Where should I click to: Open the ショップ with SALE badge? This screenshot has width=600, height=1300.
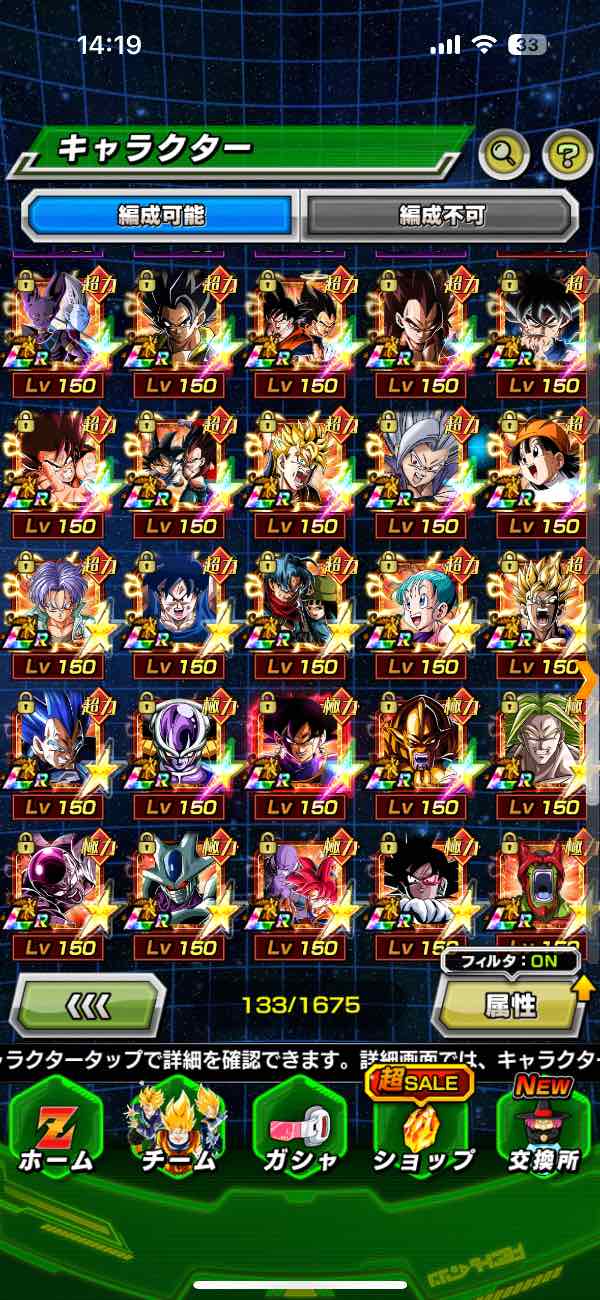(x=422, y=1128)
